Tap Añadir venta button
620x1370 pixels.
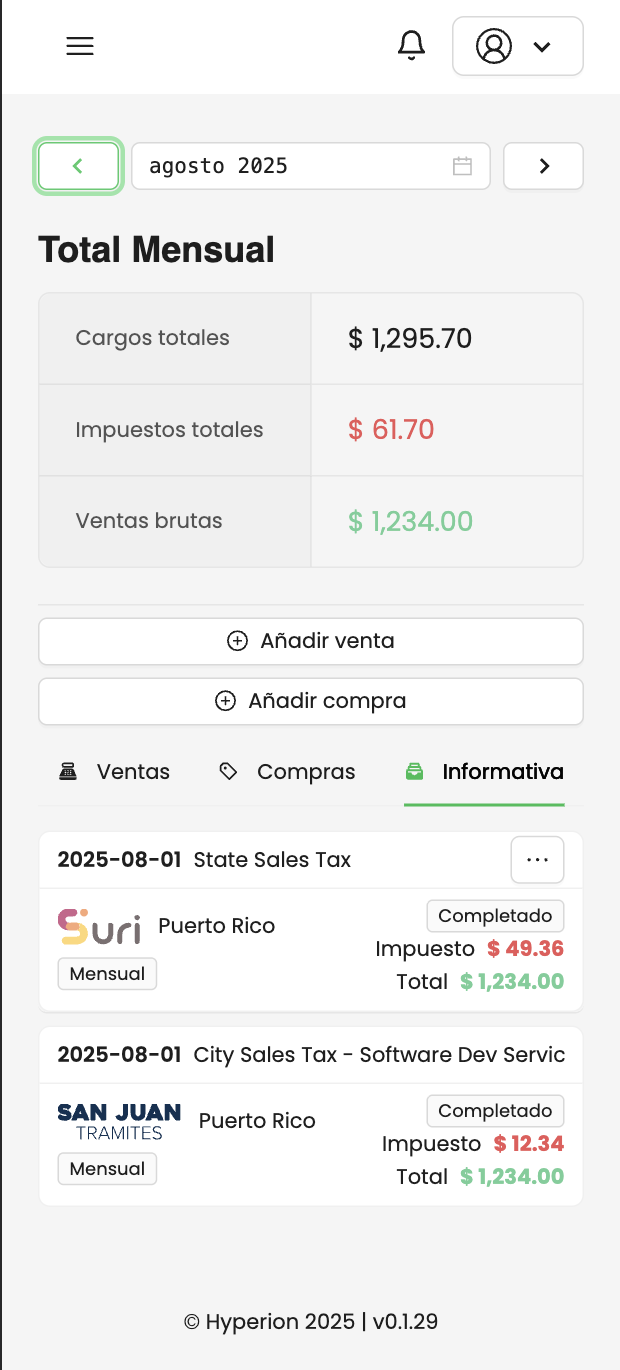(310, 641)
